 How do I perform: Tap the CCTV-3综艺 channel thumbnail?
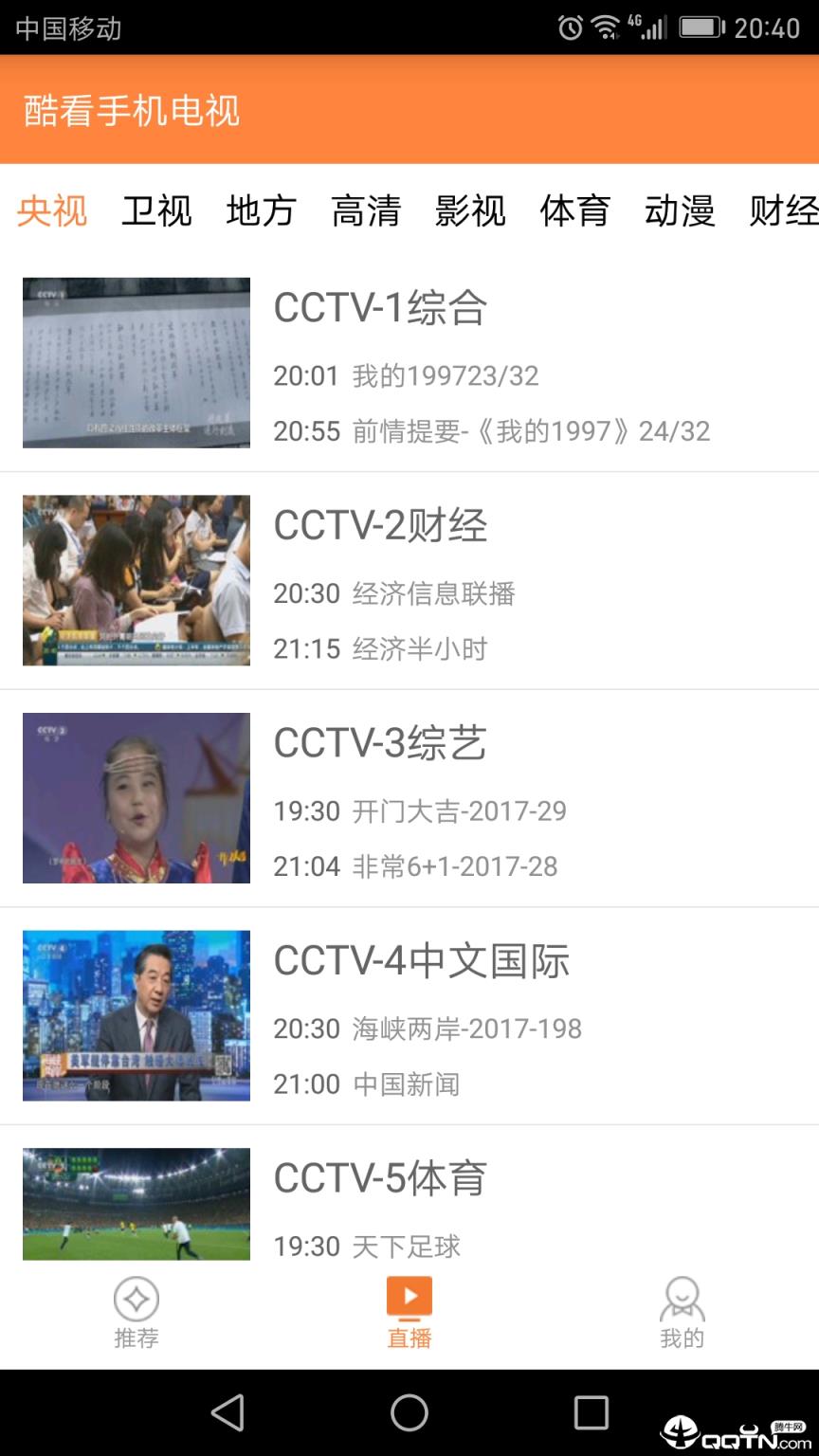[x=136, y=798]
